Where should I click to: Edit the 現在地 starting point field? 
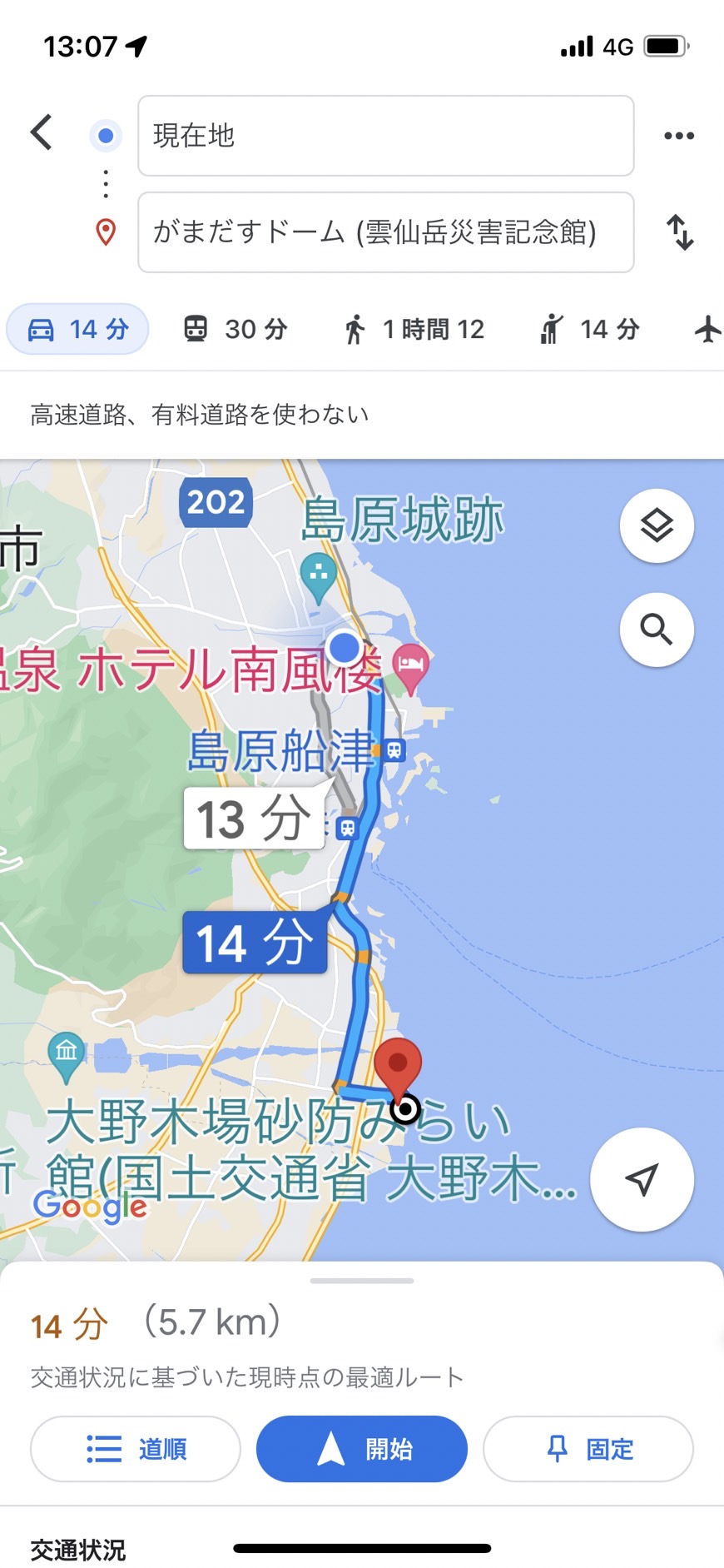point(385,136)
